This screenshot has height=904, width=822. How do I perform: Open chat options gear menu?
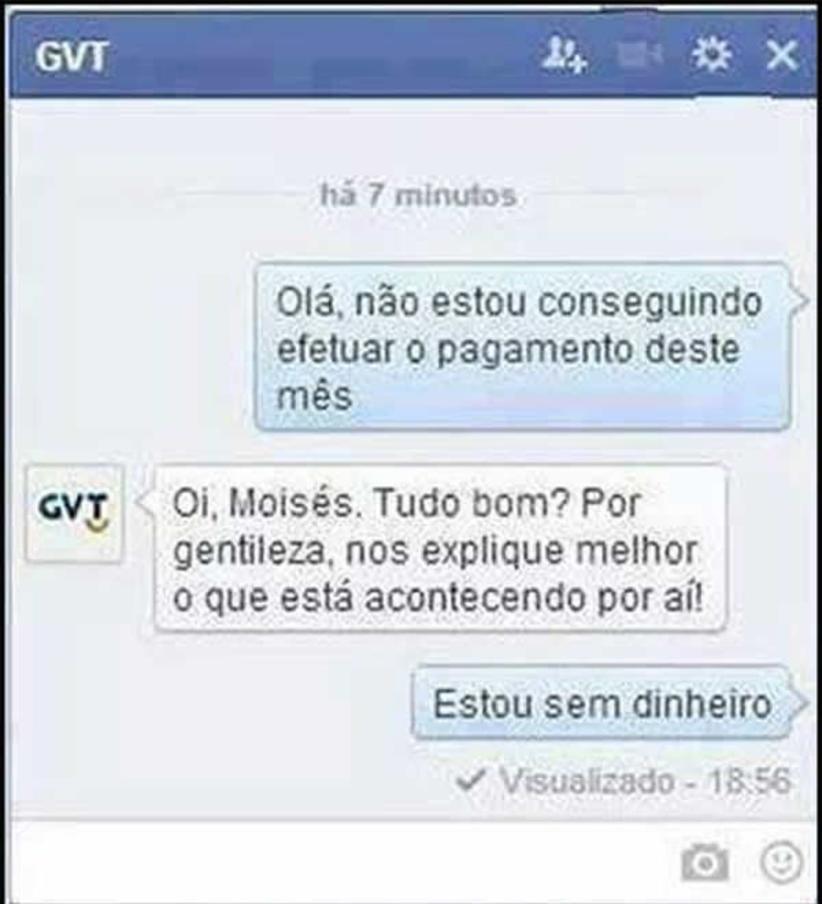711,55
